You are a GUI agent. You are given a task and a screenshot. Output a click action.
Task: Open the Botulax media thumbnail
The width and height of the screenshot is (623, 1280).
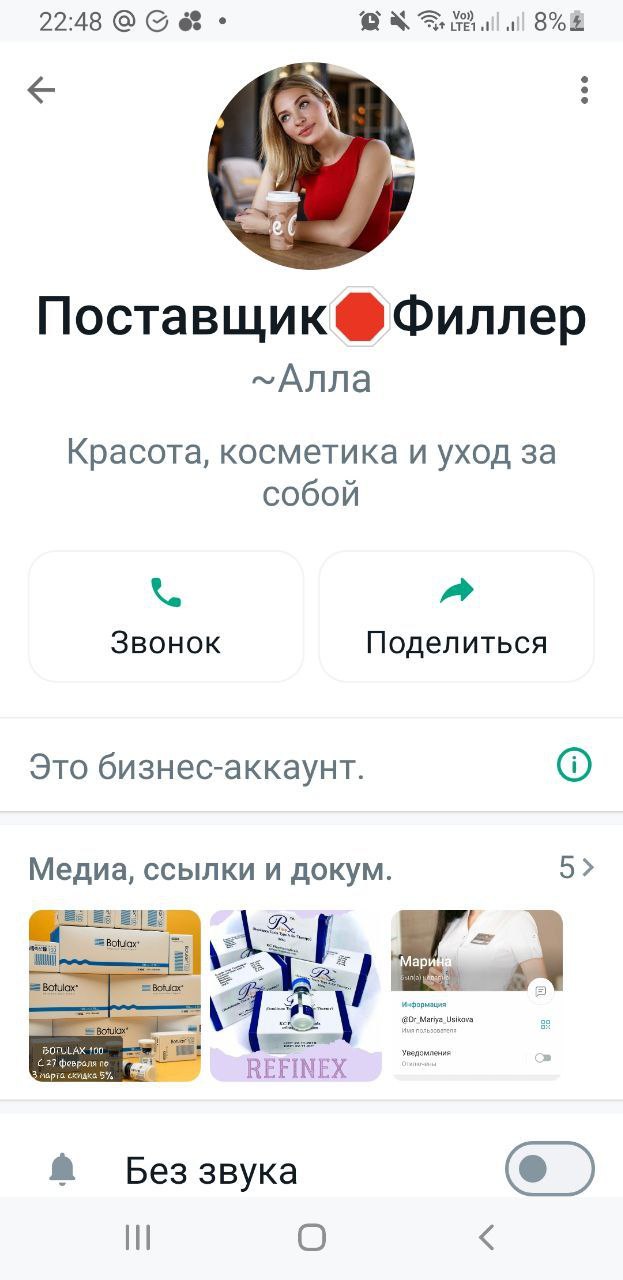[115, 996]
